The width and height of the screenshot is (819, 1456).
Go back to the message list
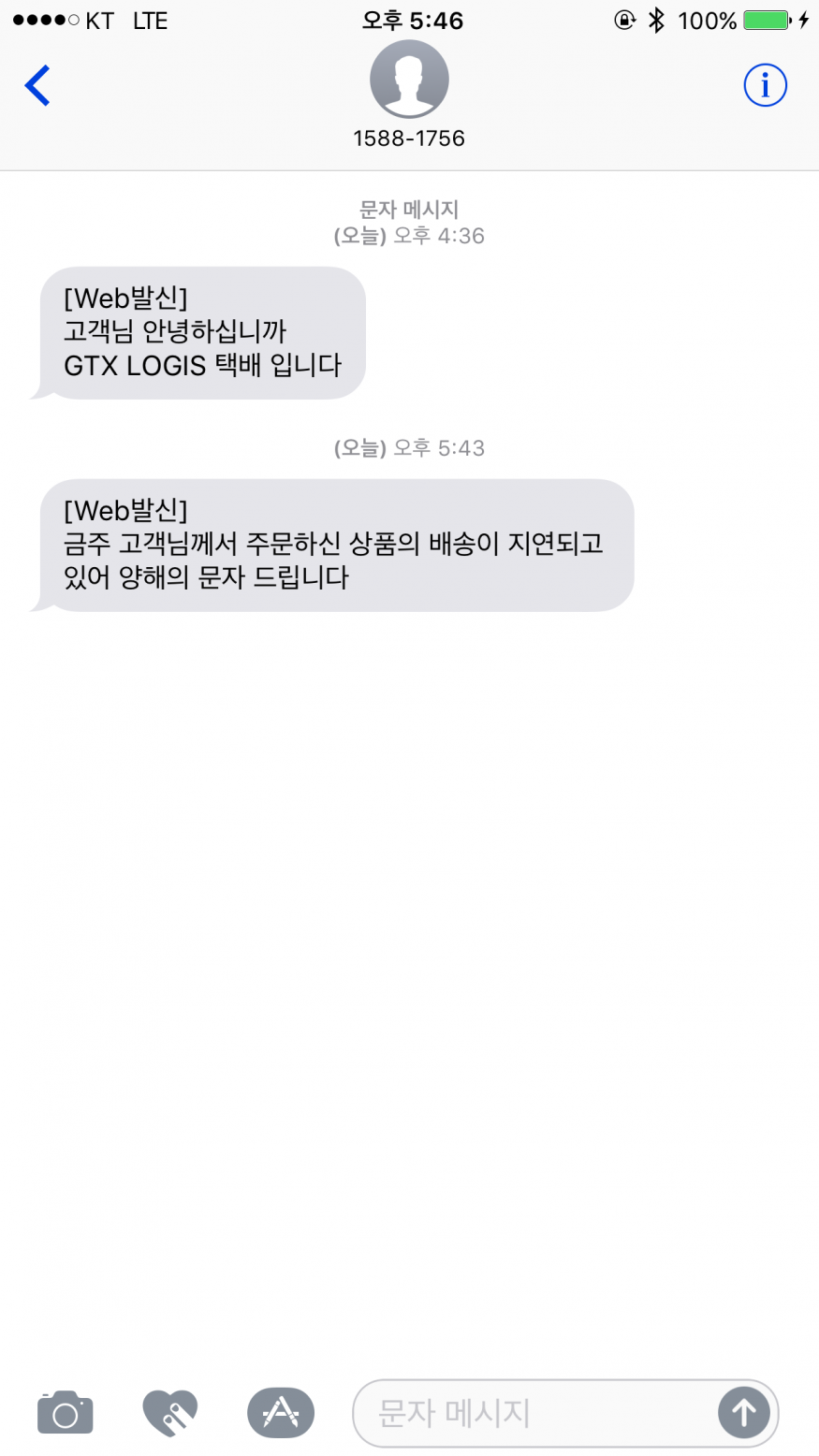pyautogui.click(x=37, y=86)
